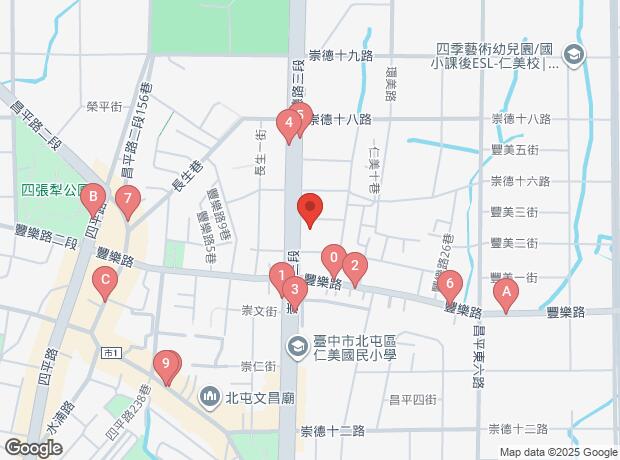Viewport: 620px width, 460px height.
Task: Tap marker 4 near 崇德十八路
Action: 288,124
